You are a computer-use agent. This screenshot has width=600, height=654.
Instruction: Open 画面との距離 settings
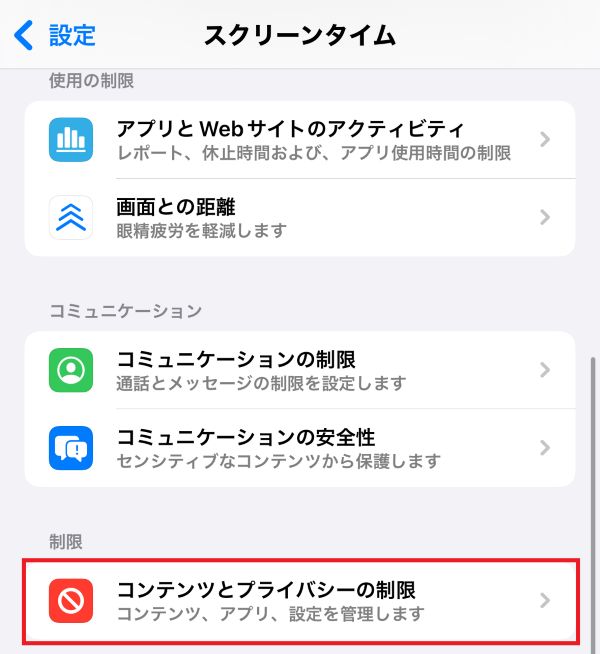coord(300,218)
